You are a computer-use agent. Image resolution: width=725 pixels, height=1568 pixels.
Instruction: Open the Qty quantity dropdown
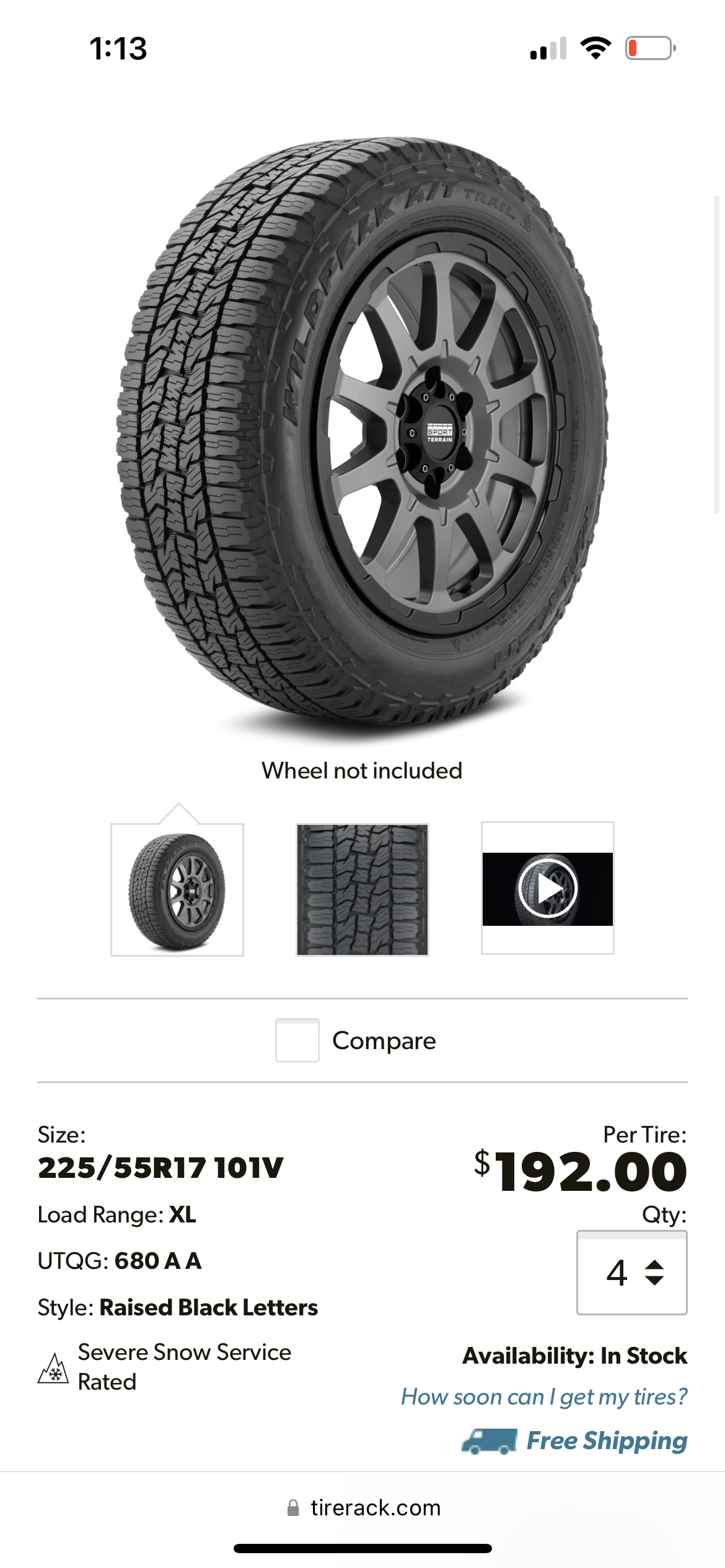tap(631, 1273)
